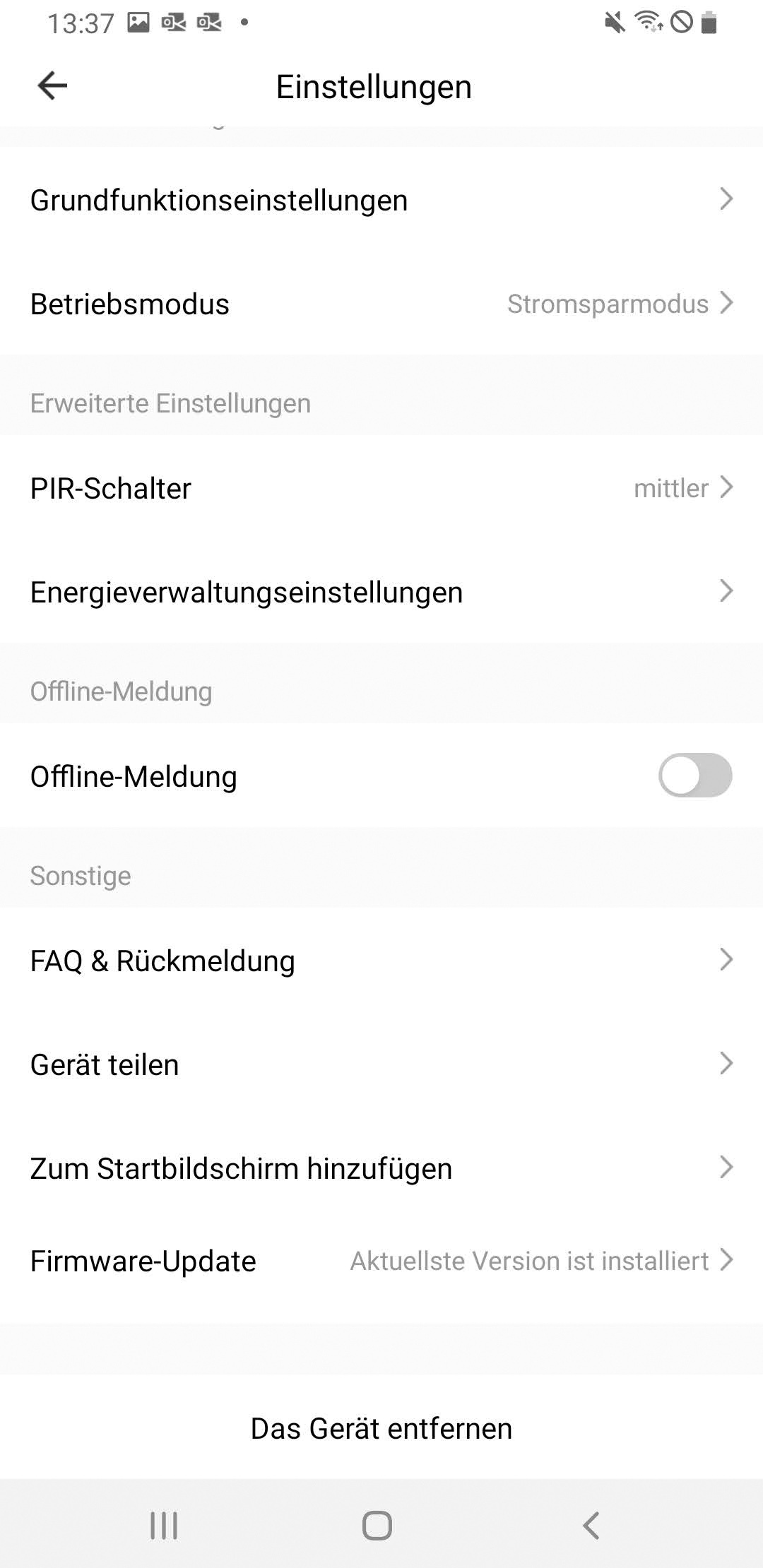Open FAQ & Rückmeldung

click(381, 961)
